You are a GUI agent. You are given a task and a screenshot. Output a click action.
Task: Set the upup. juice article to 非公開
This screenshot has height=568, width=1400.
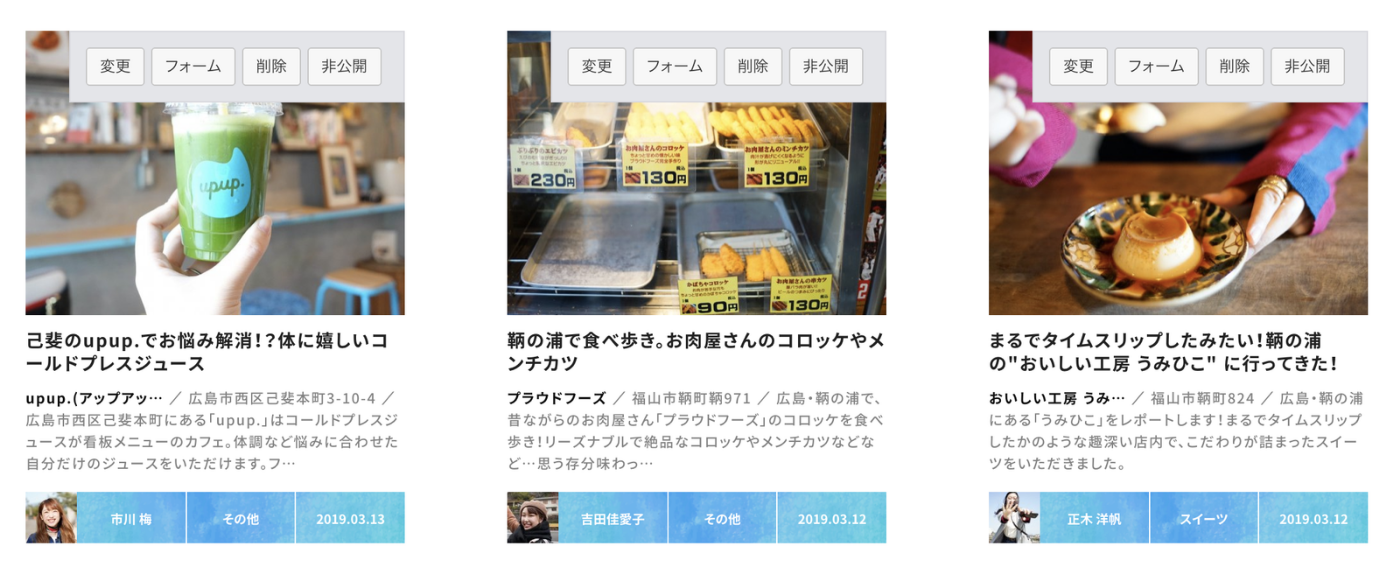344,67
